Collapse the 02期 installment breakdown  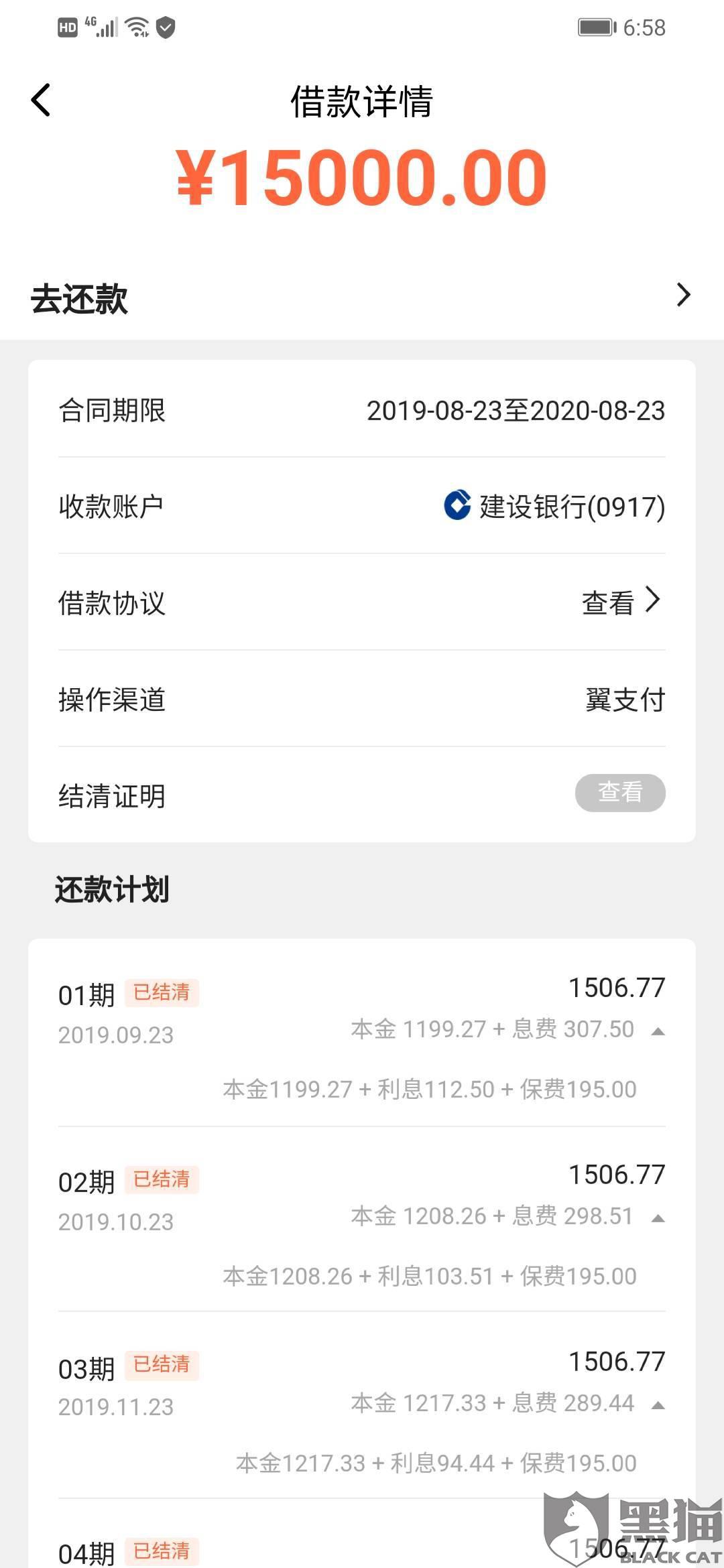pyautogui.click(x=658, y=1218)
